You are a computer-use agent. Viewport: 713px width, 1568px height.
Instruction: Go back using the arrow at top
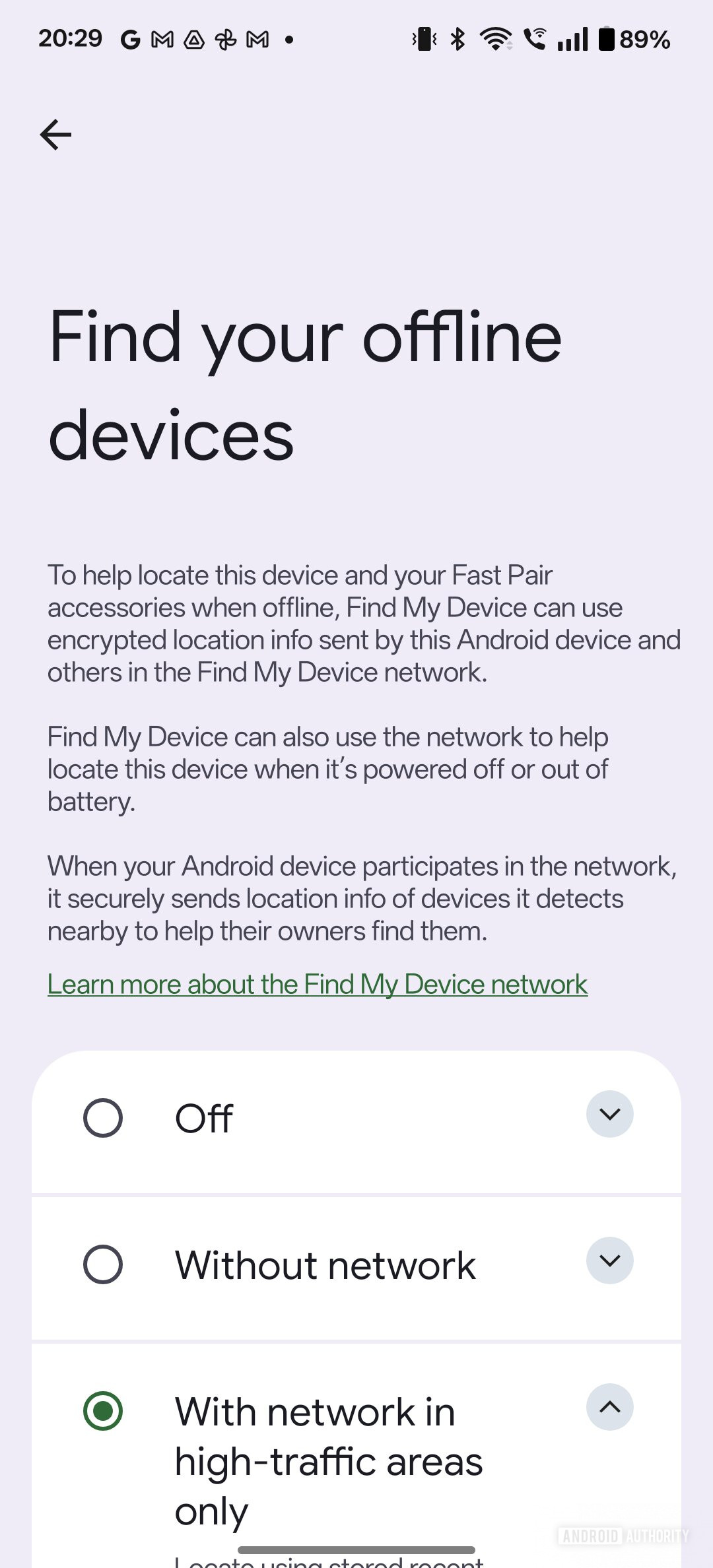tap(55, 135)
